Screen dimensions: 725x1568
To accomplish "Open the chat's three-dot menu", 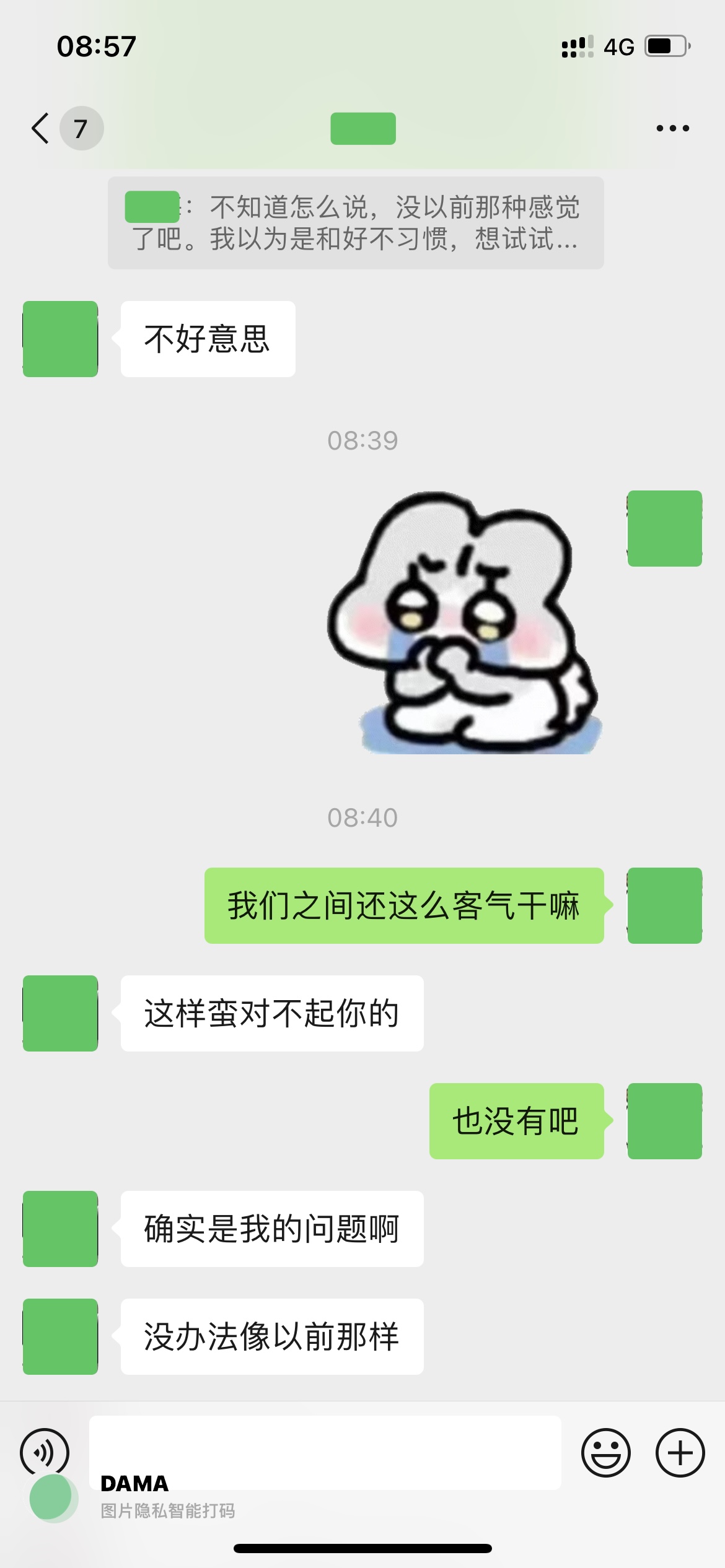I will [672, 128].
